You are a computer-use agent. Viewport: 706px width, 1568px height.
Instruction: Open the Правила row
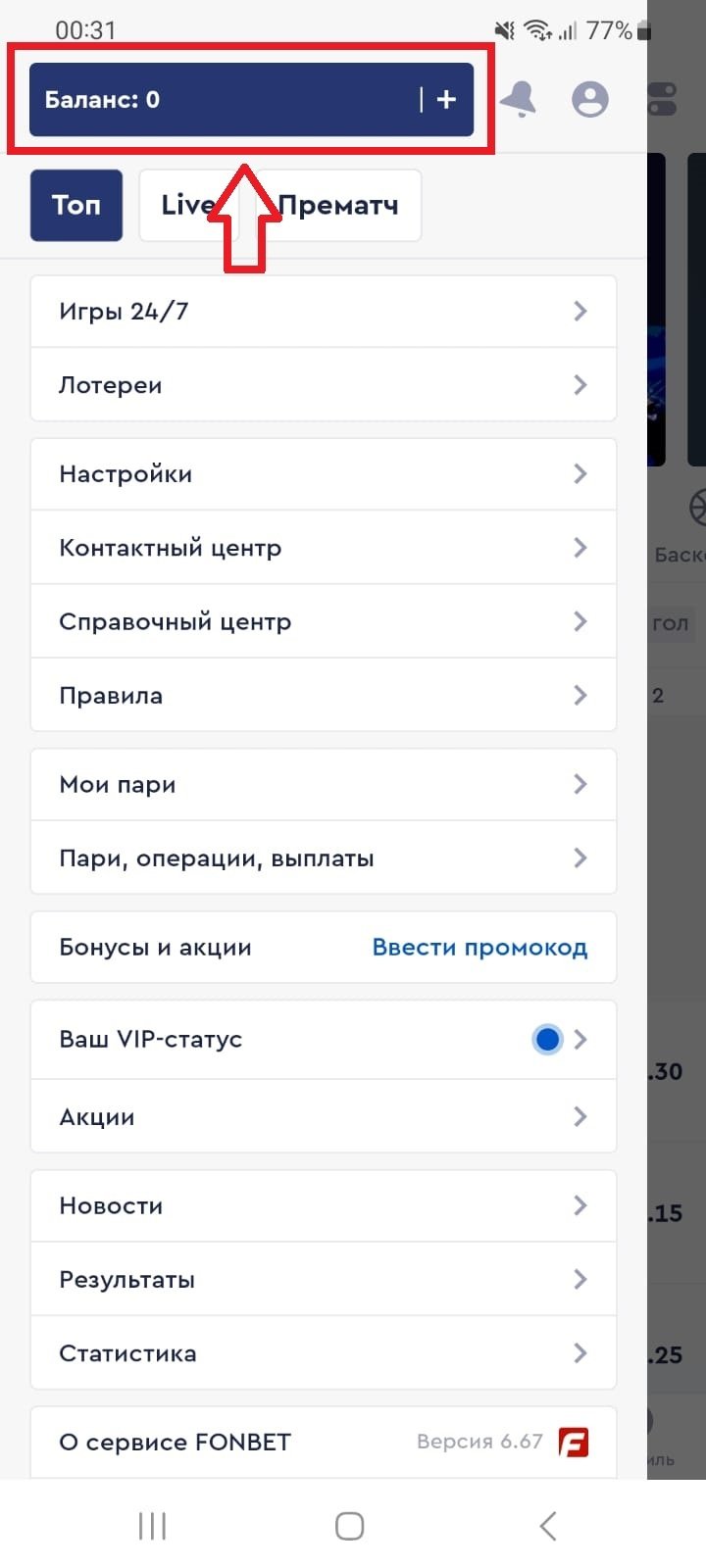324,696
